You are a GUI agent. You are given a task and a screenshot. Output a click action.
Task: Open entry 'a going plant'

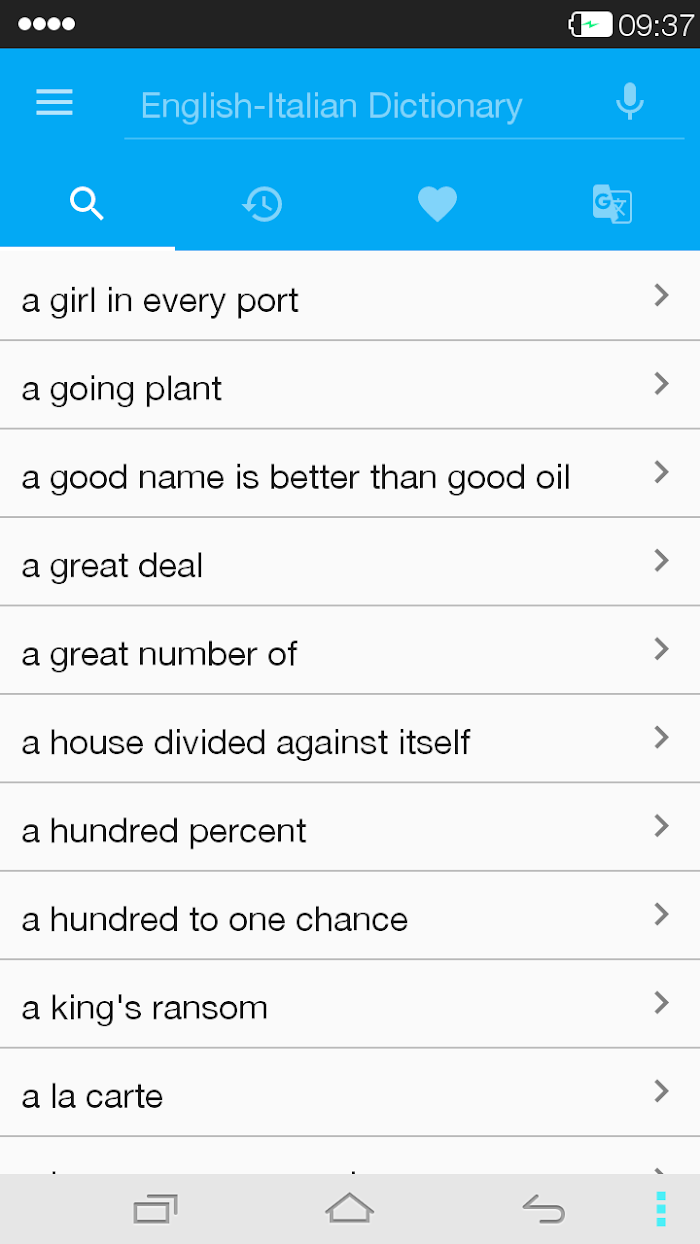tap(350, 385)
